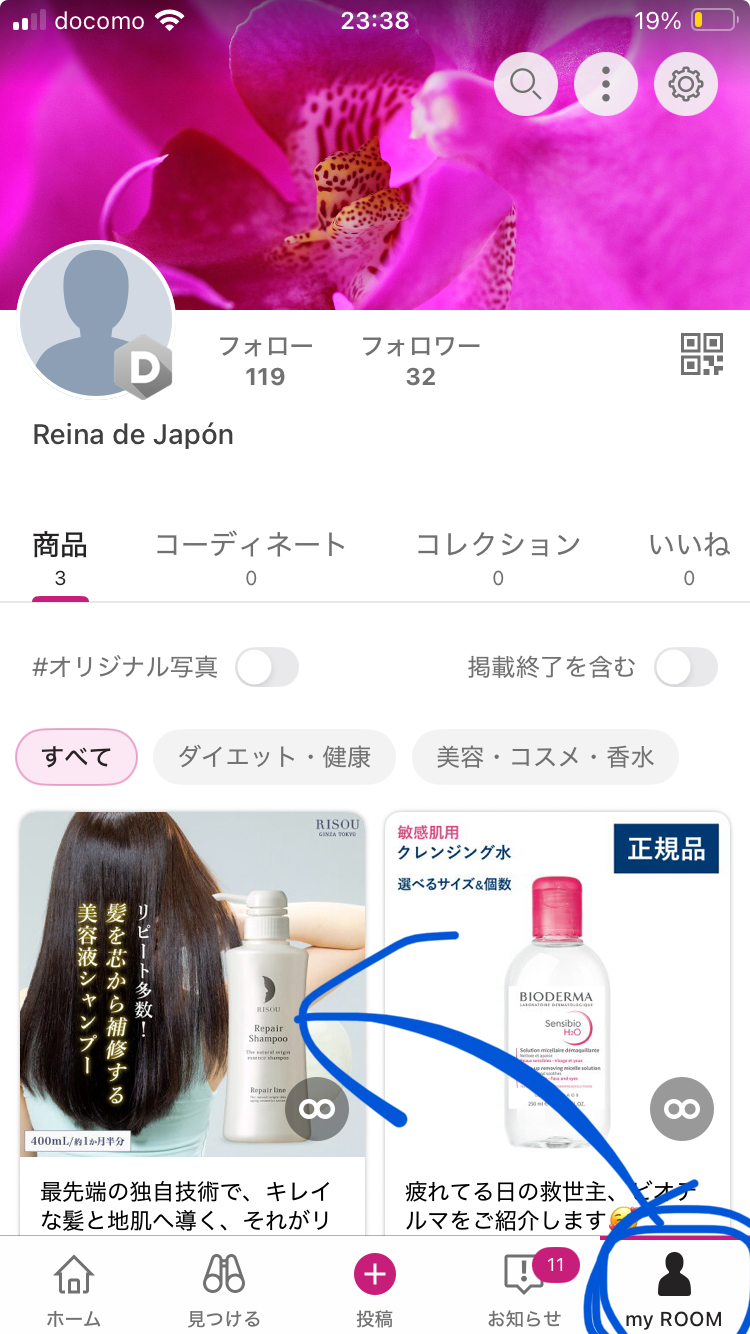
Task: Switch to the コレクション tab
Action: click(x=498, y=557)
